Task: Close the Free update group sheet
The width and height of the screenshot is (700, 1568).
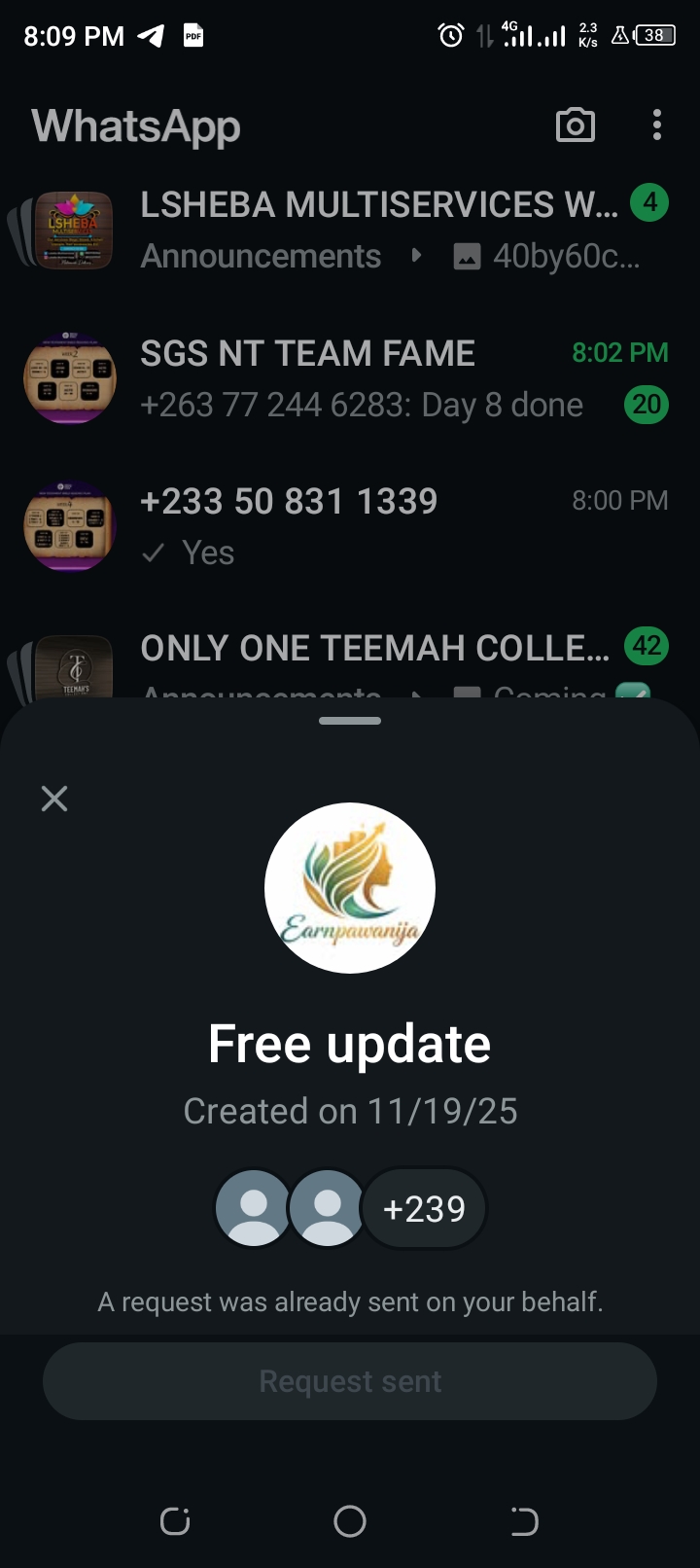Action: click(54, 799)
